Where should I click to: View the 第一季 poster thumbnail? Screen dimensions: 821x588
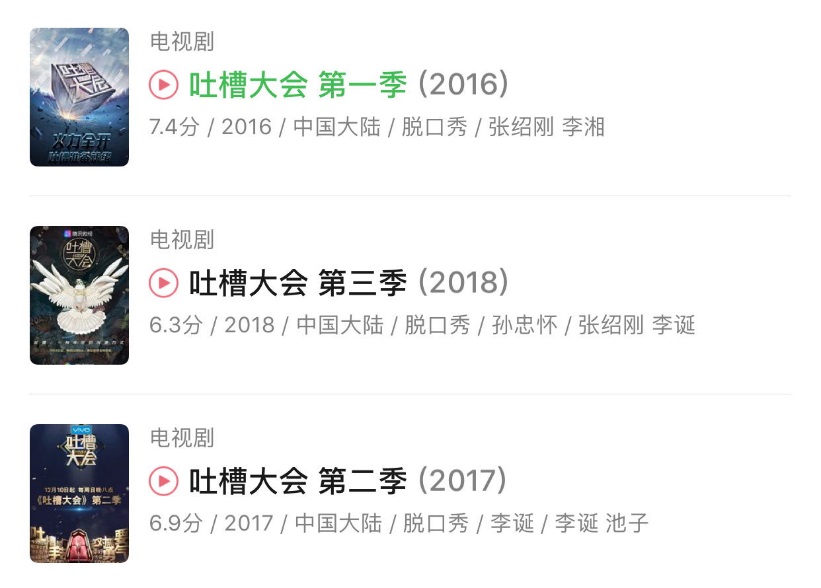point(79,97)
